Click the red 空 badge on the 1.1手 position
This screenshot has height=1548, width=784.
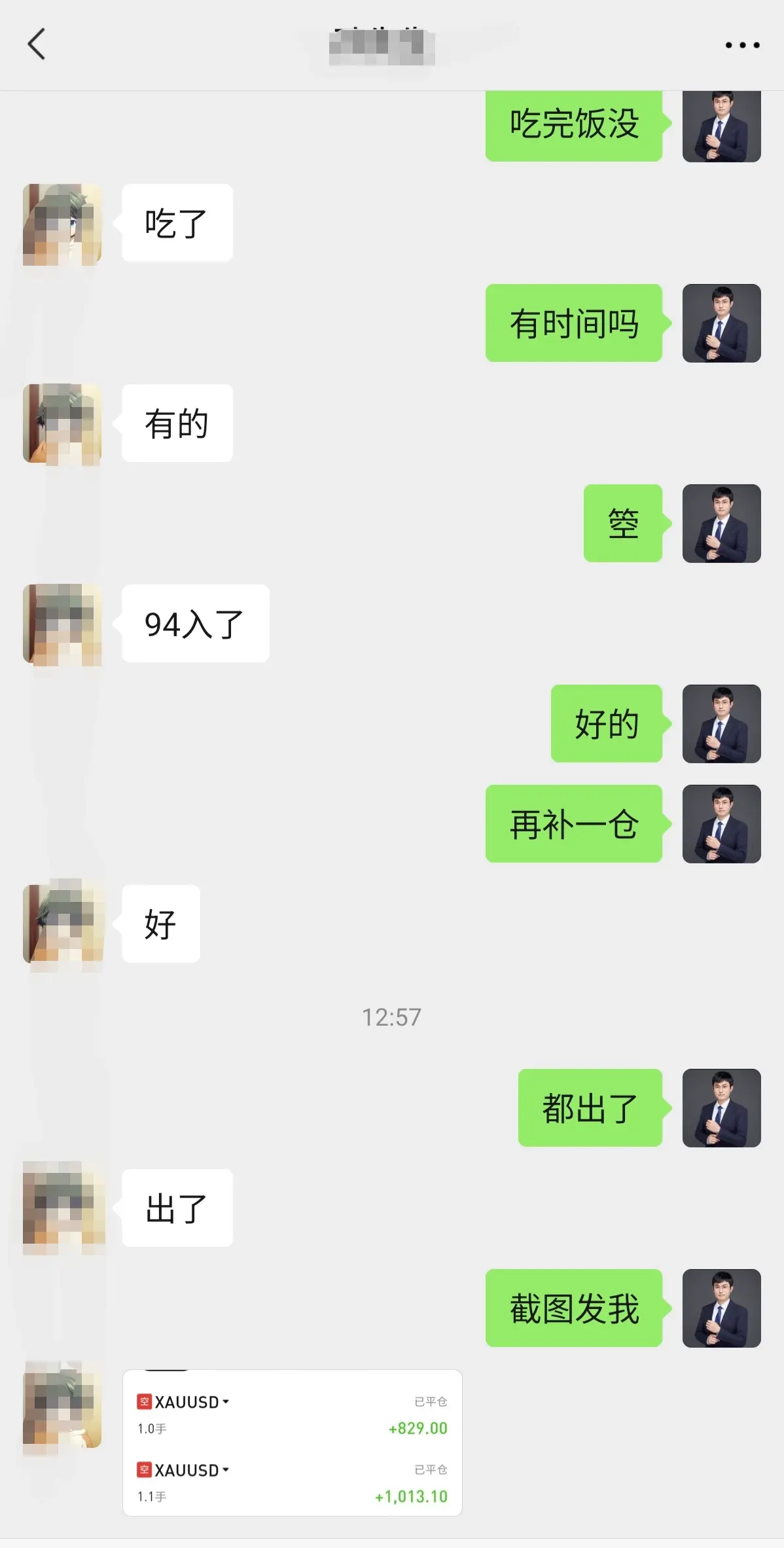point(145,1469)
